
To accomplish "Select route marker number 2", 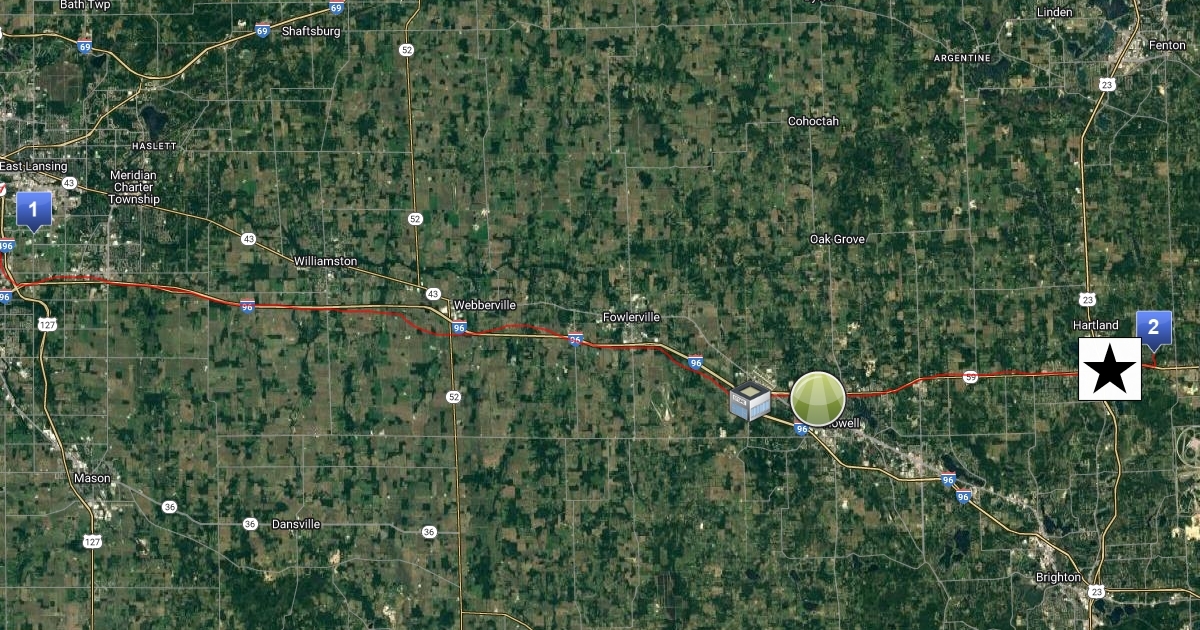I will coord(1153,328).
